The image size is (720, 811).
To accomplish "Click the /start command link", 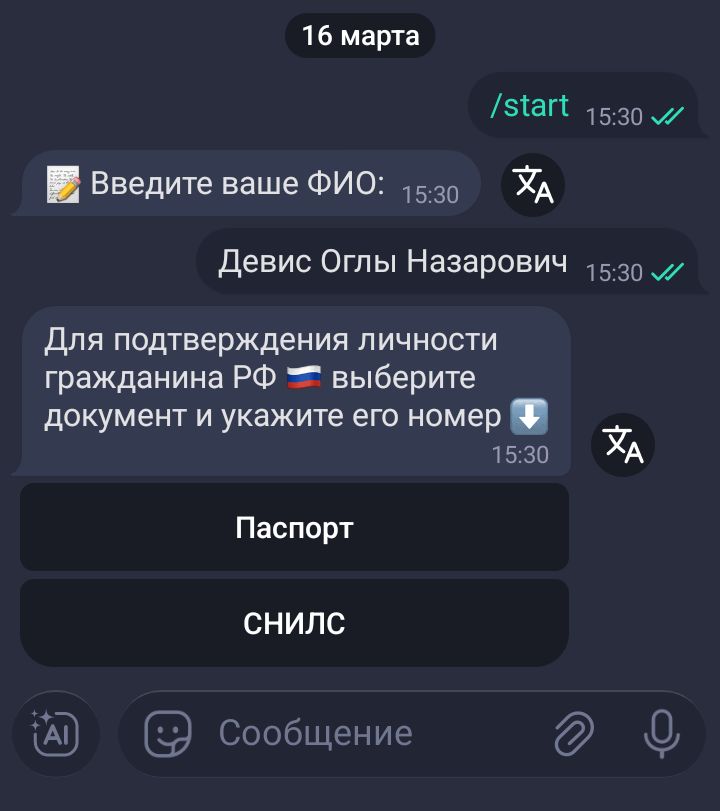I will [531, 104].
